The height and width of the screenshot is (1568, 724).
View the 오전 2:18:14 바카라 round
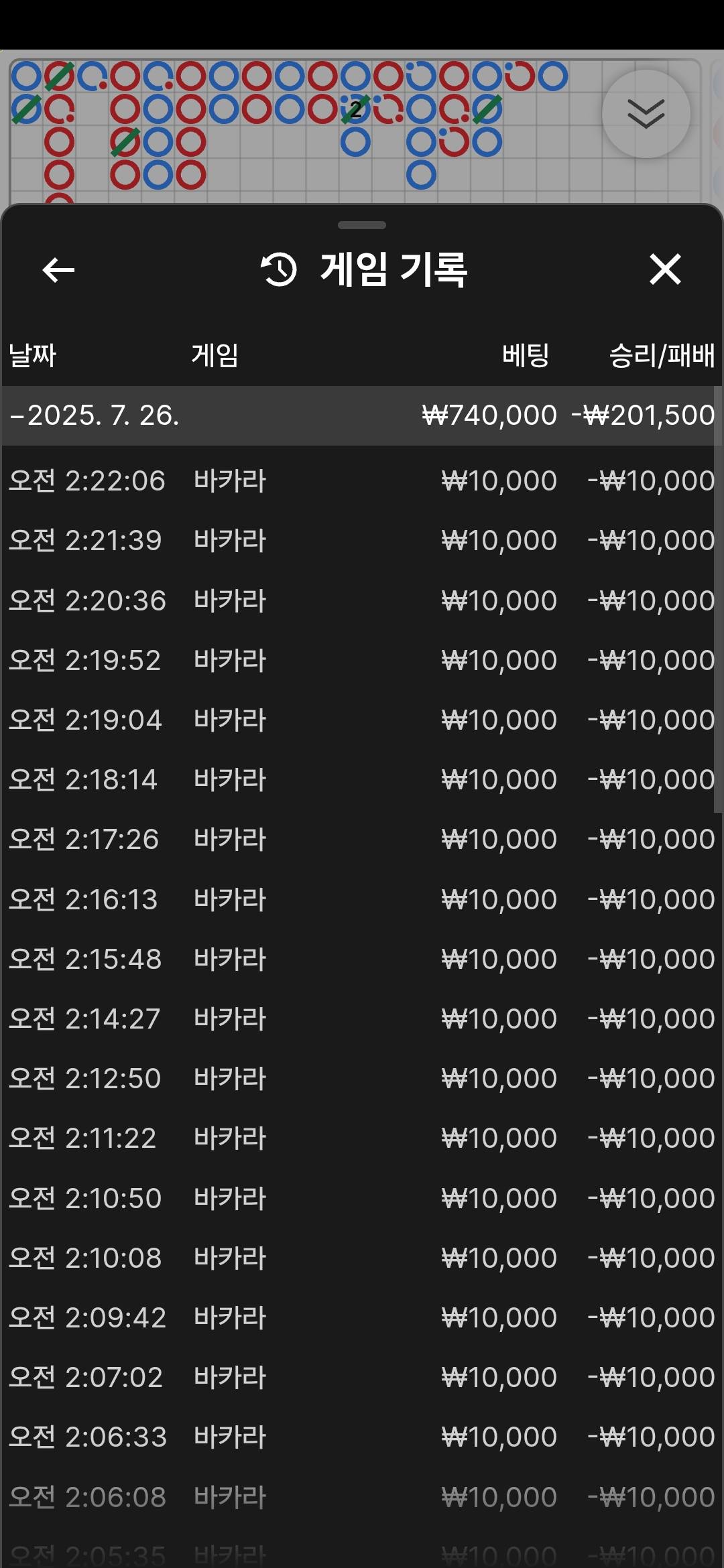coord(362,779)
